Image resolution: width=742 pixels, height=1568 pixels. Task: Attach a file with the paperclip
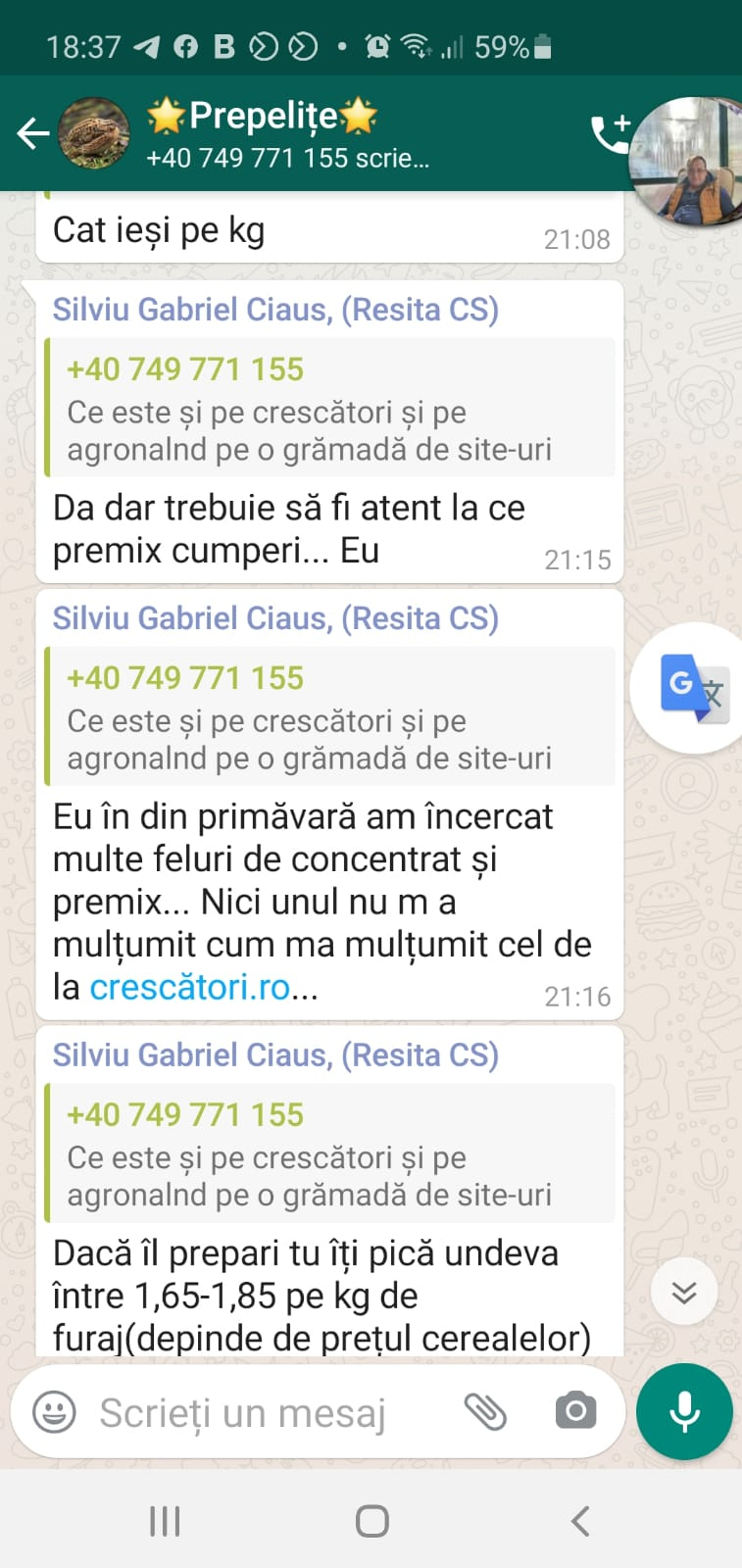(485, 1412)
